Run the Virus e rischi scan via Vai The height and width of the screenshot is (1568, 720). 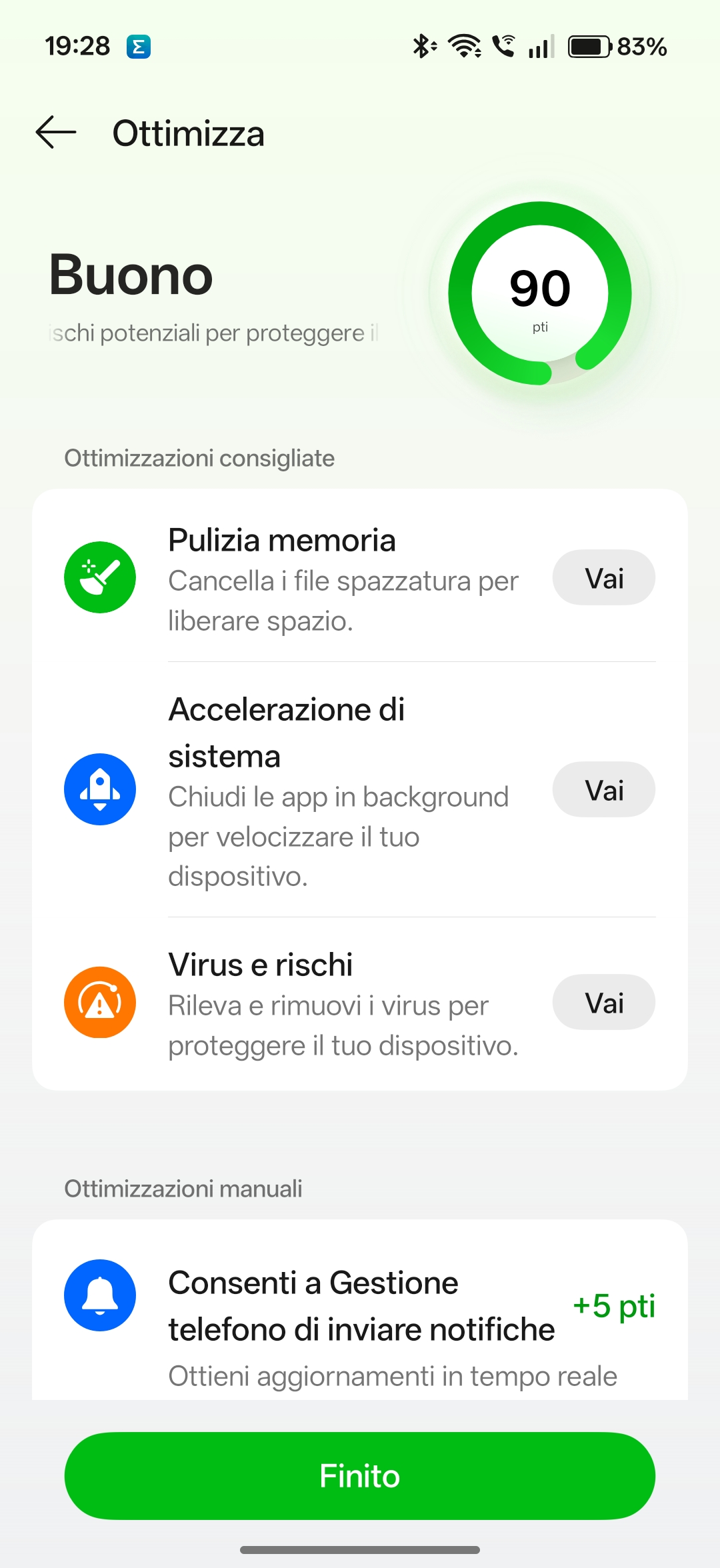pyautogui.click(x=603, y=1003)
